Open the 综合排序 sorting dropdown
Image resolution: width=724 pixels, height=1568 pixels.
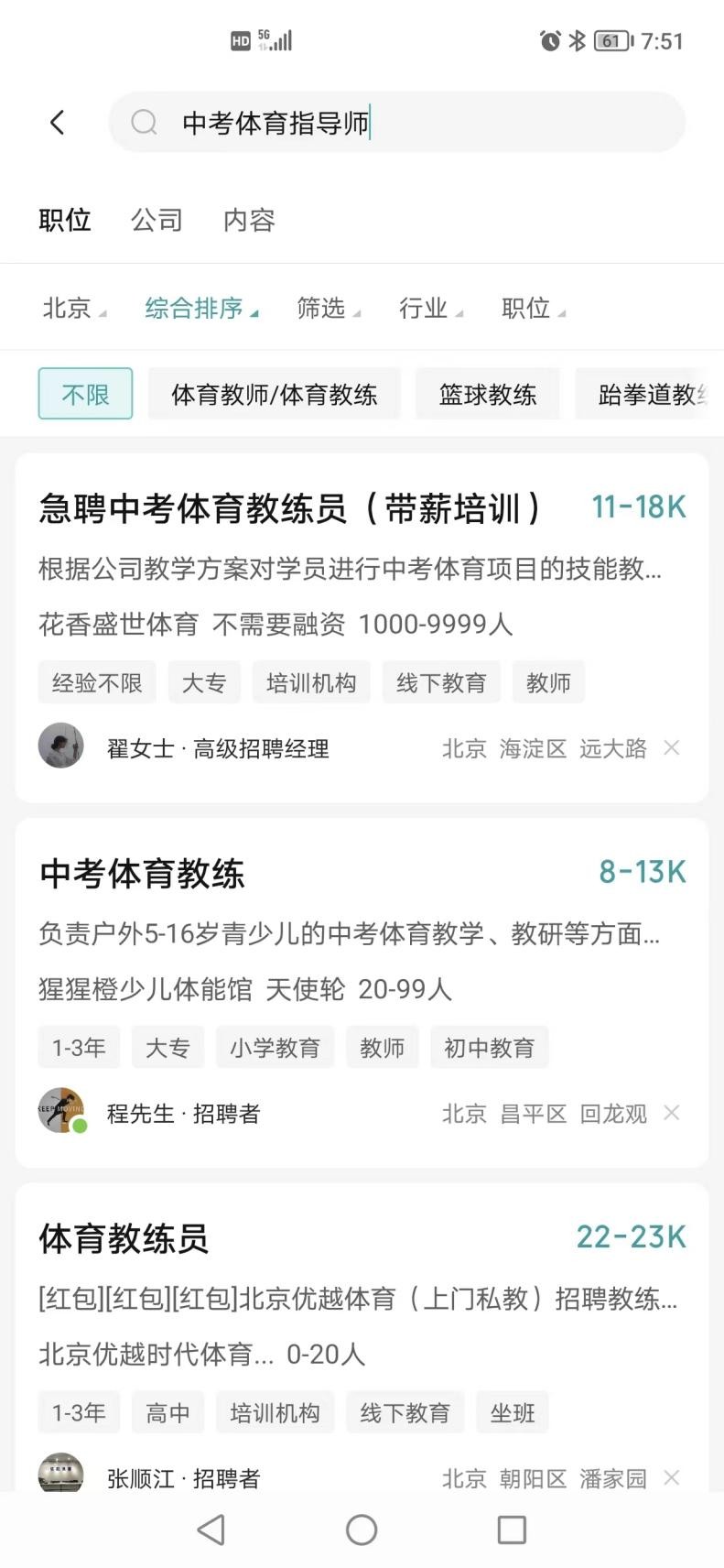click(194, 309)
